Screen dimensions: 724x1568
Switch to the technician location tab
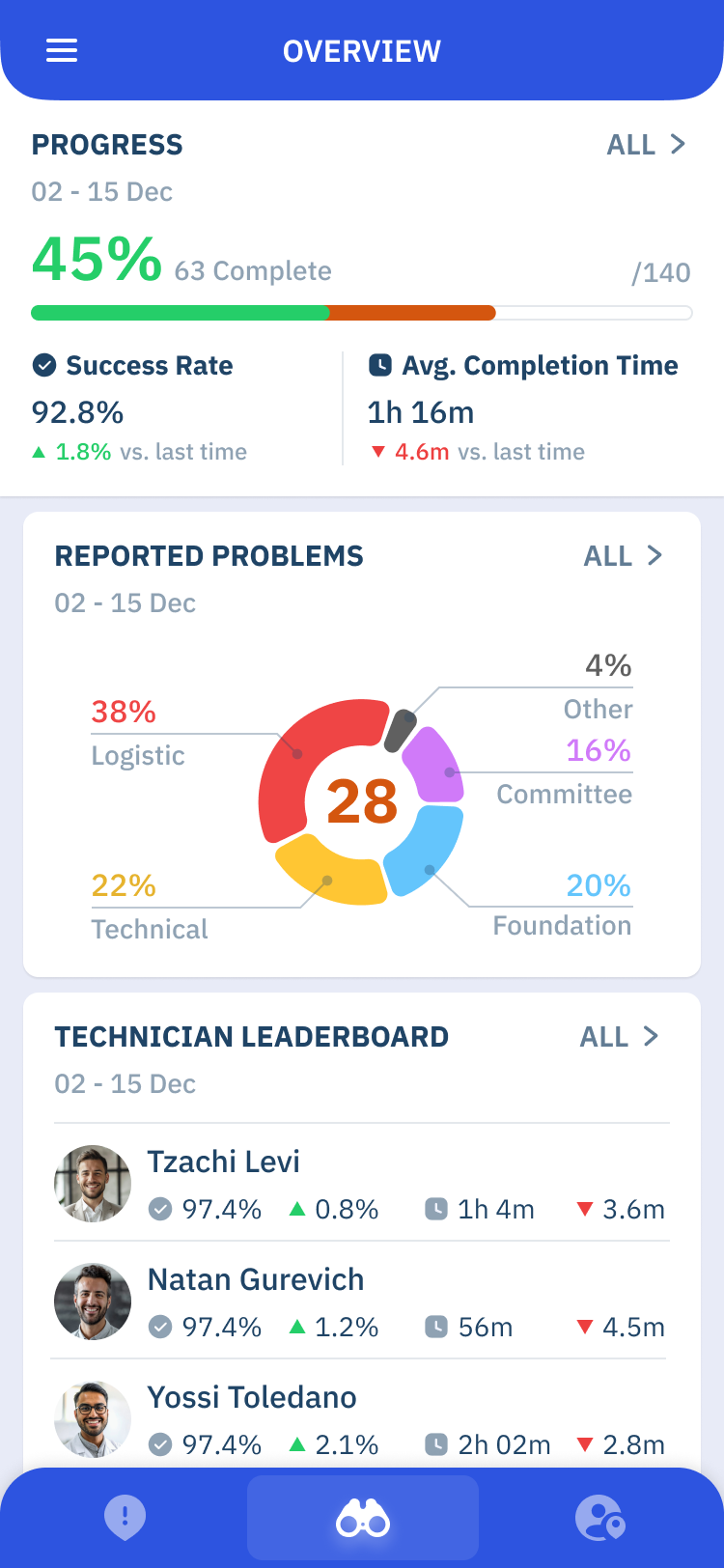[600, 1518]
